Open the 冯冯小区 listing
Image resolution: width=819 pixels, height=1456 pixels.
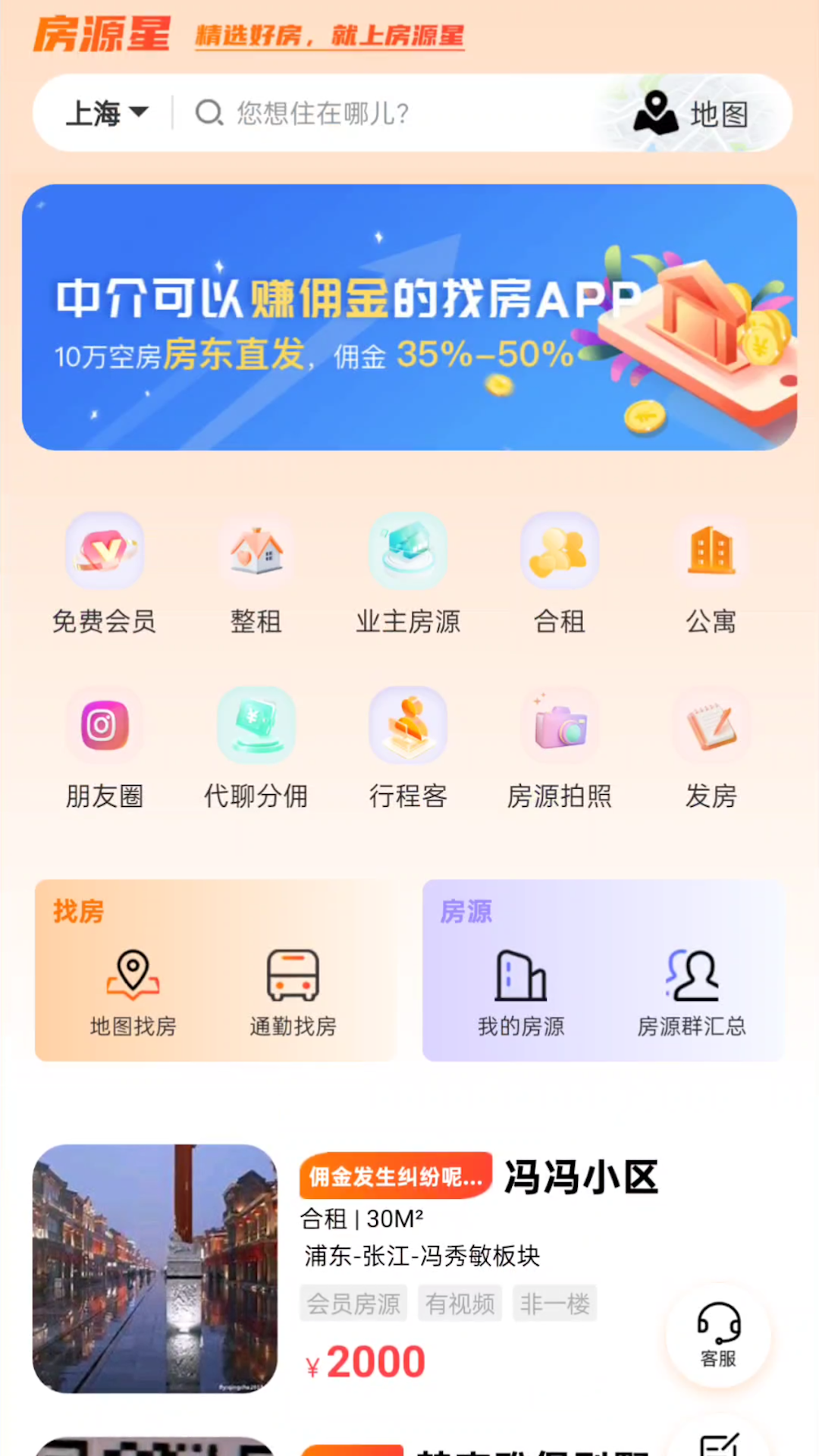coord(581,1176)
